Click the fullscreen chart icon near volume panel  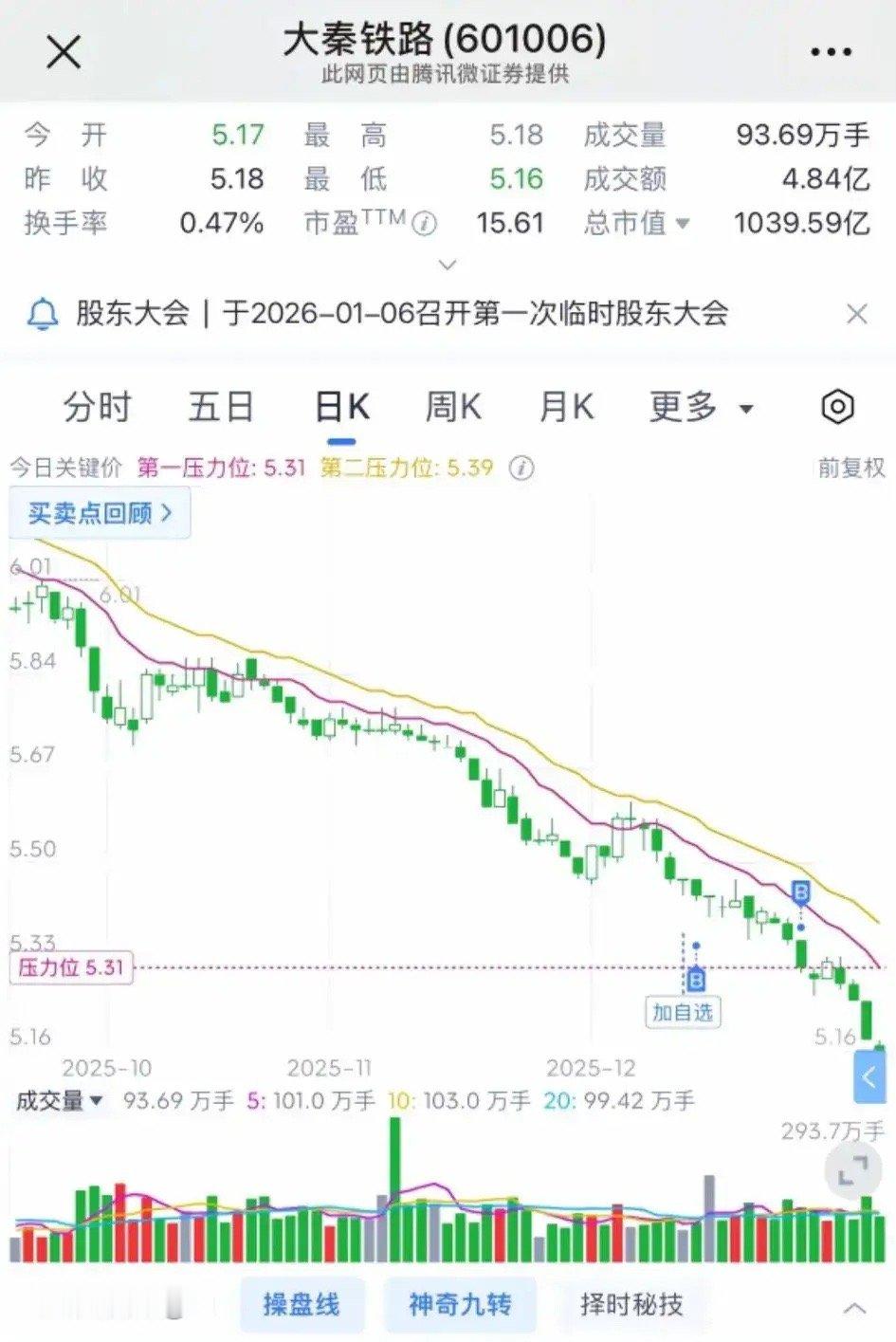854,1171
